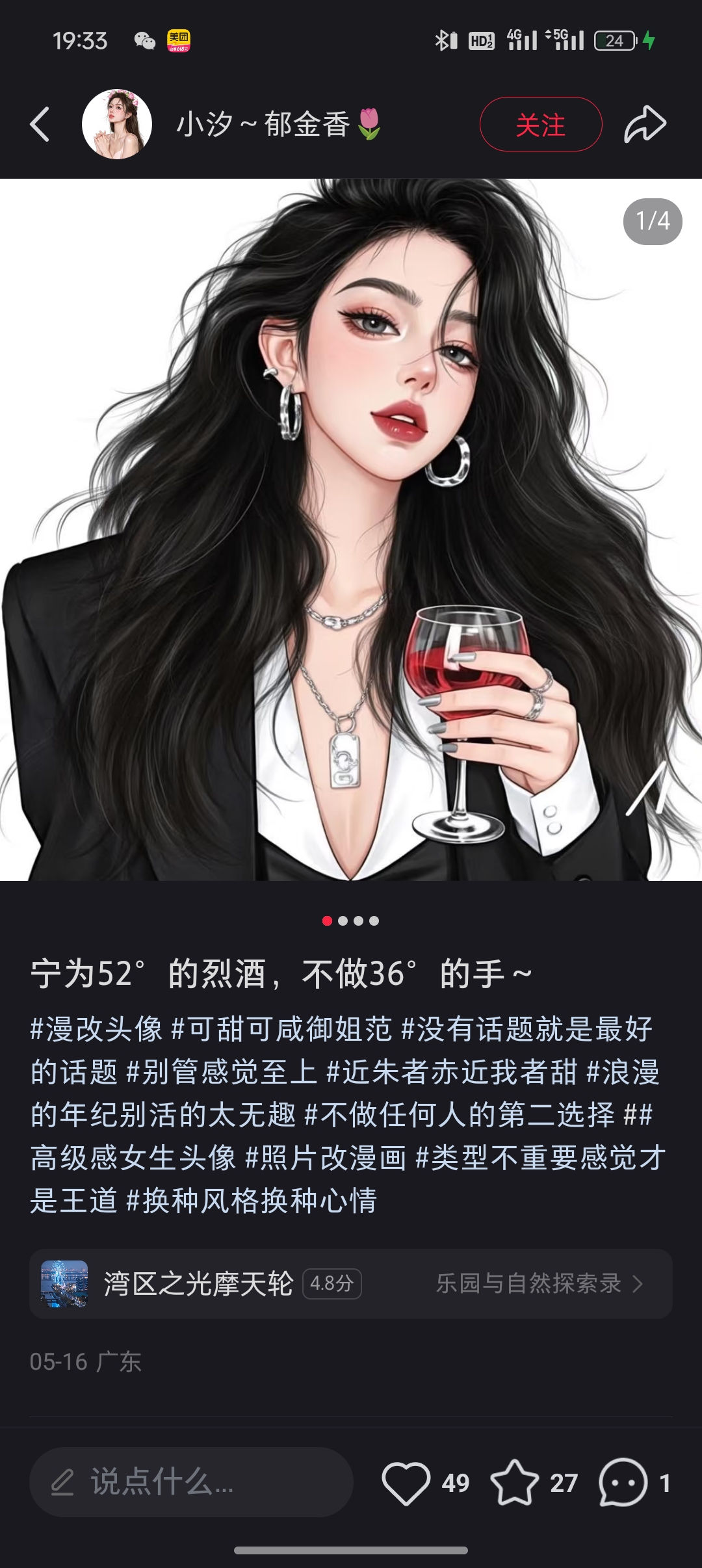Open hashtag #照片改漫画
The image size is (702, 1568).
click(x=326, y=1158)
